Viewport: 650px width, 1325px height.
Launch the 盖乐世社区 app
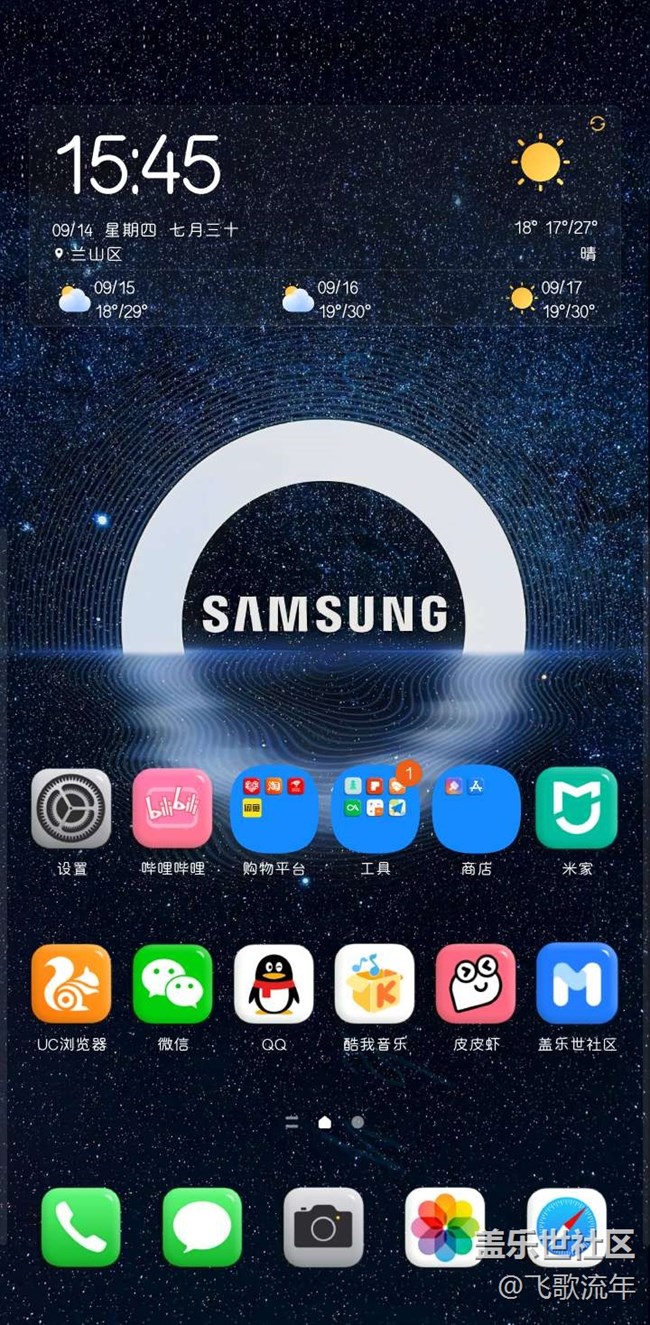click(x=577, y=984)
